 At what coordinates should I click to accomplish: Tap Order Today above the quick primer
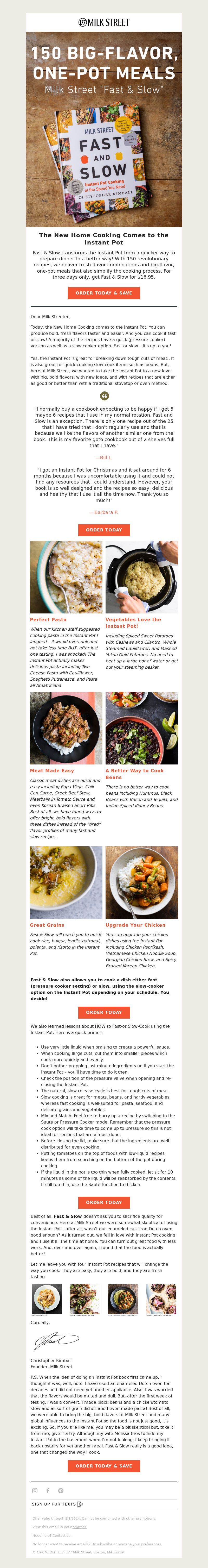103,1012
